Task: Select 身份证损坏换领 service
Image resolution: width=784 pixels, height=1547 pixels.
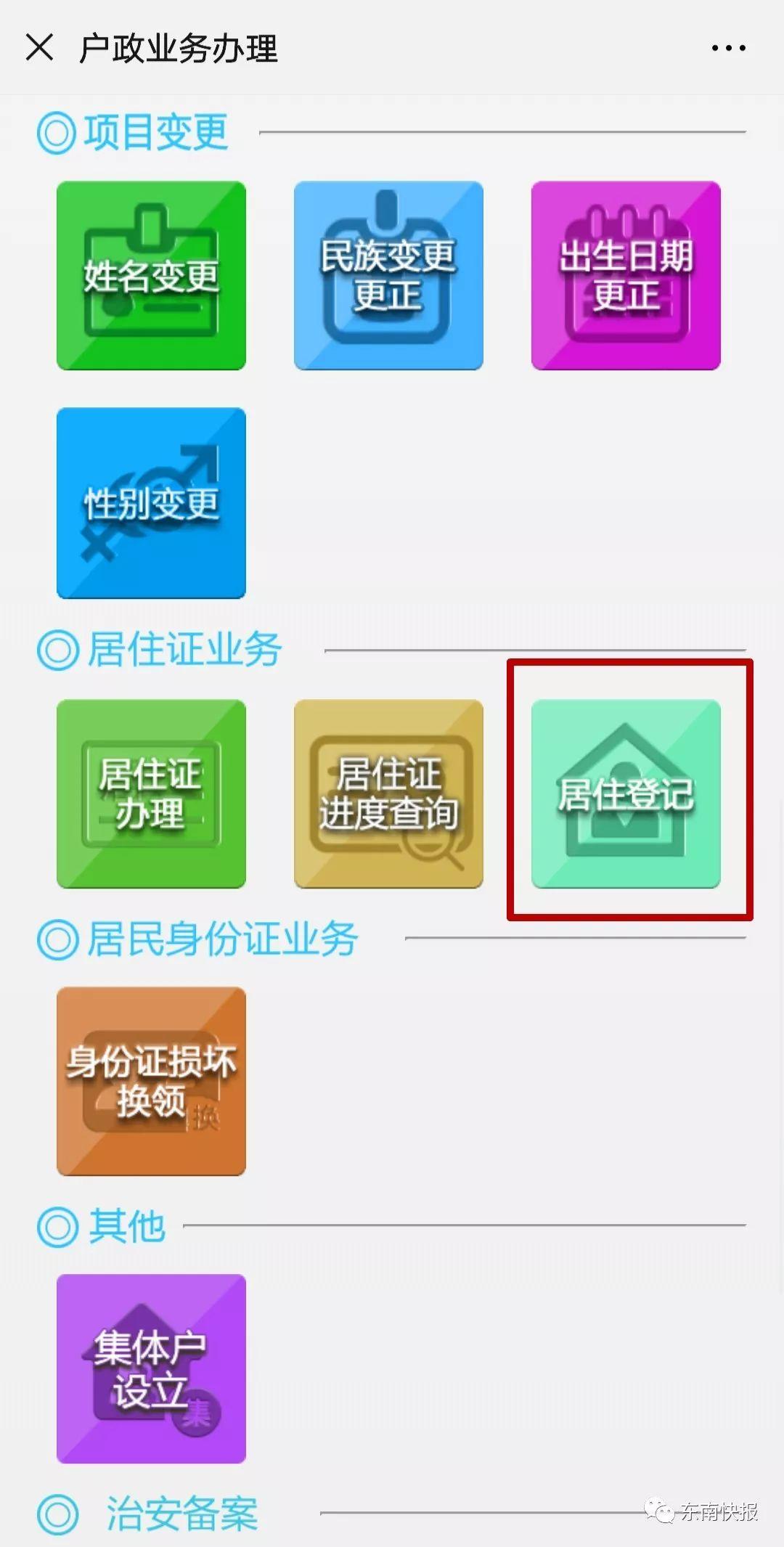Action: [151, 1081]
